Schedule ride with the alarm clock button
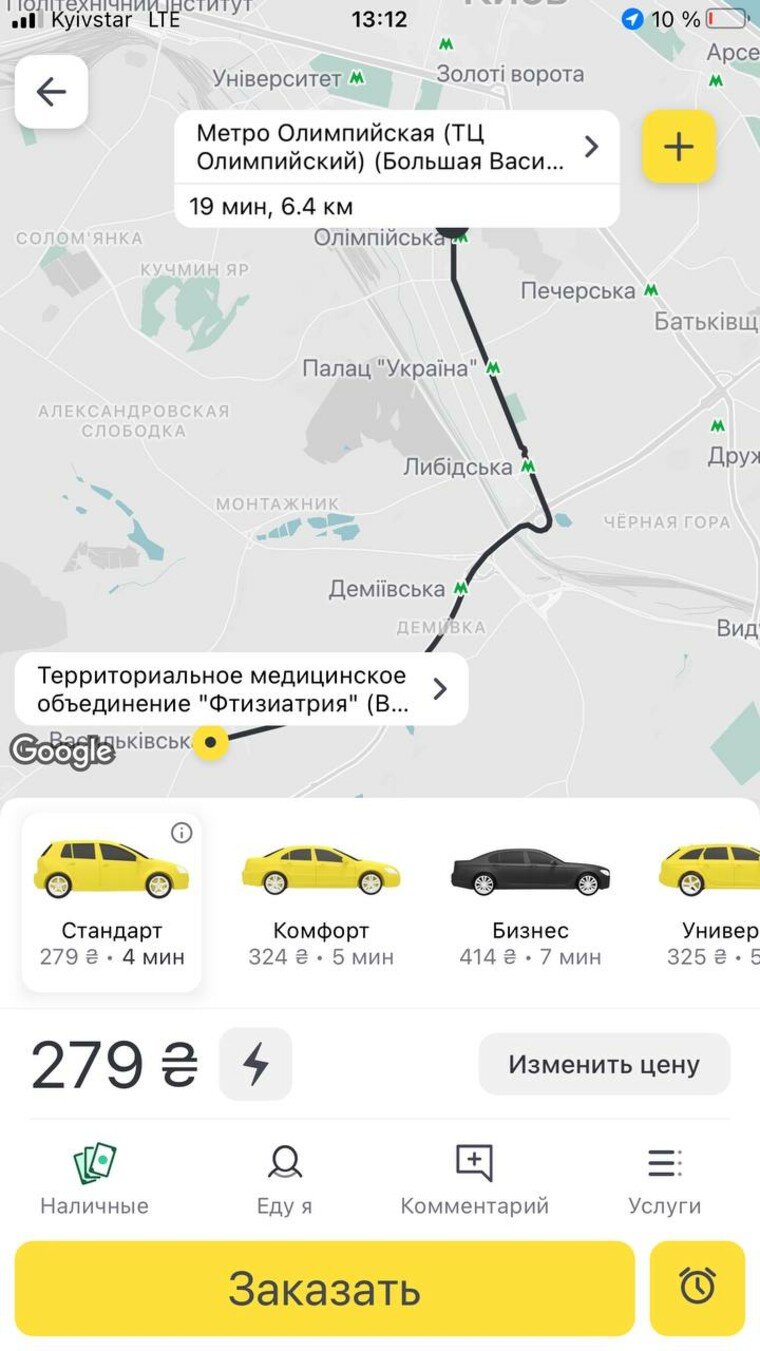 click(x=697, y=1289)
